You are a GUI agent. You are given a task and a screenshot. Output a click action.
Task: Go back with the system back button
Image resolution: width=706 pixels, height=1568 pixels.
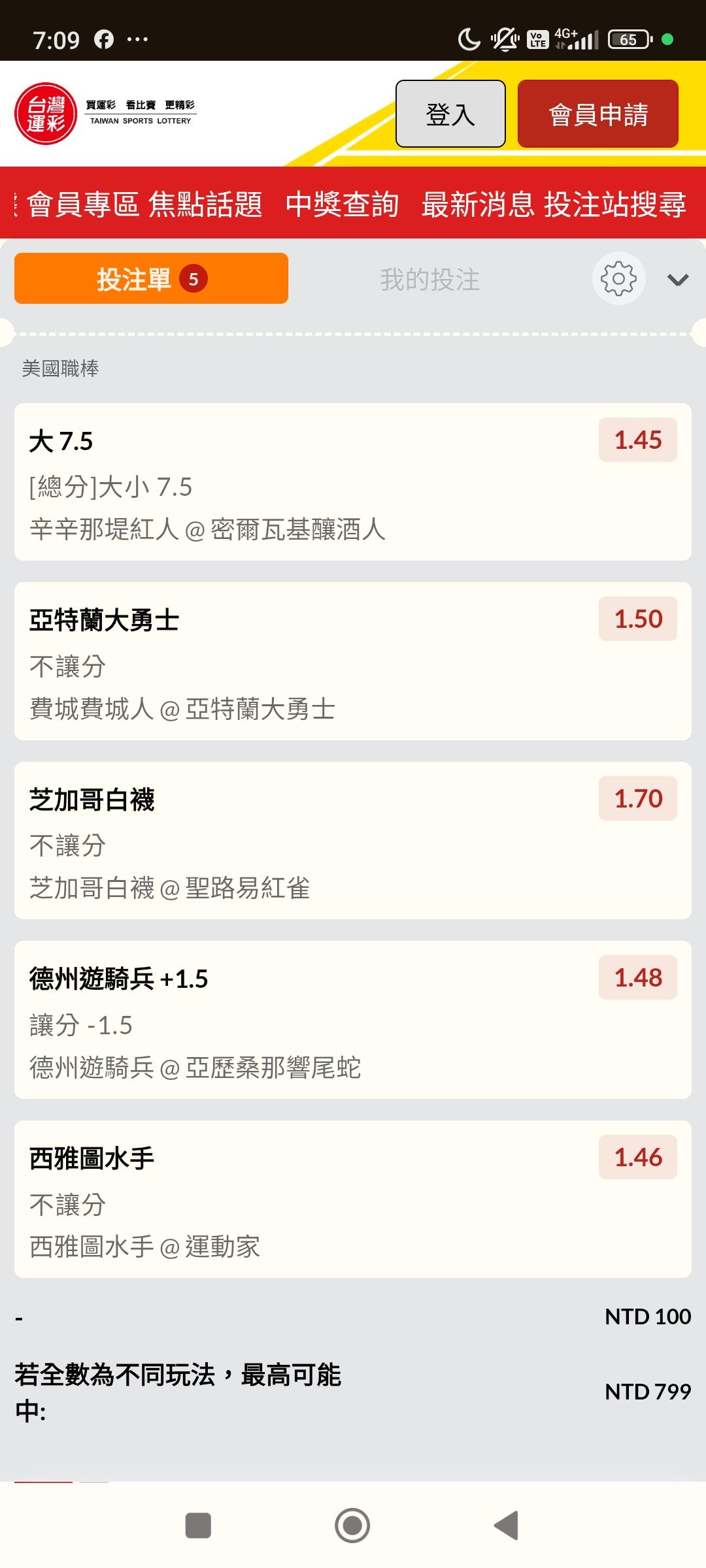coord(507,1526)
